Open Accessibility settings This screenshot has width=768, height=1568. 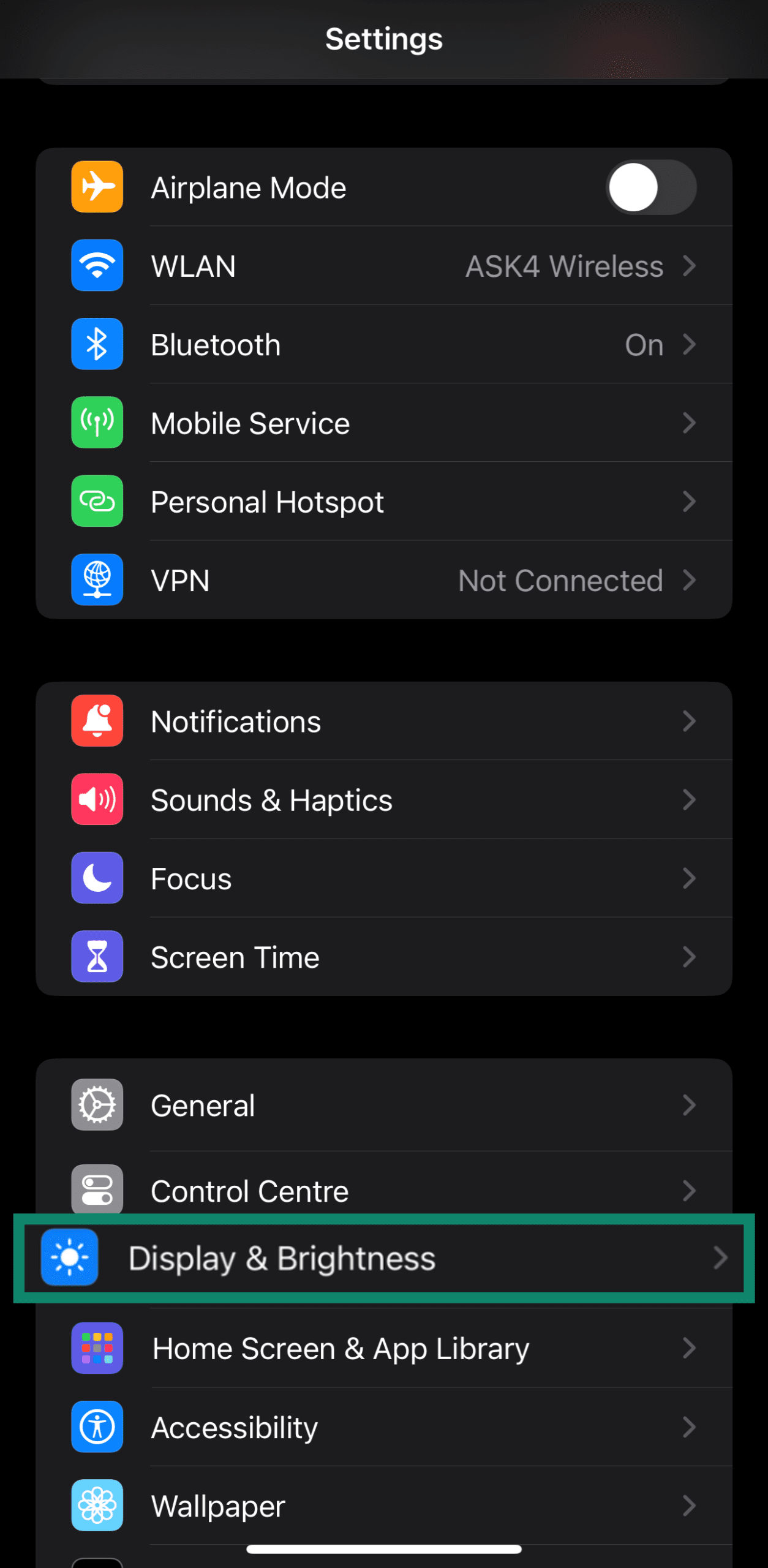(x=383, y=1427)
